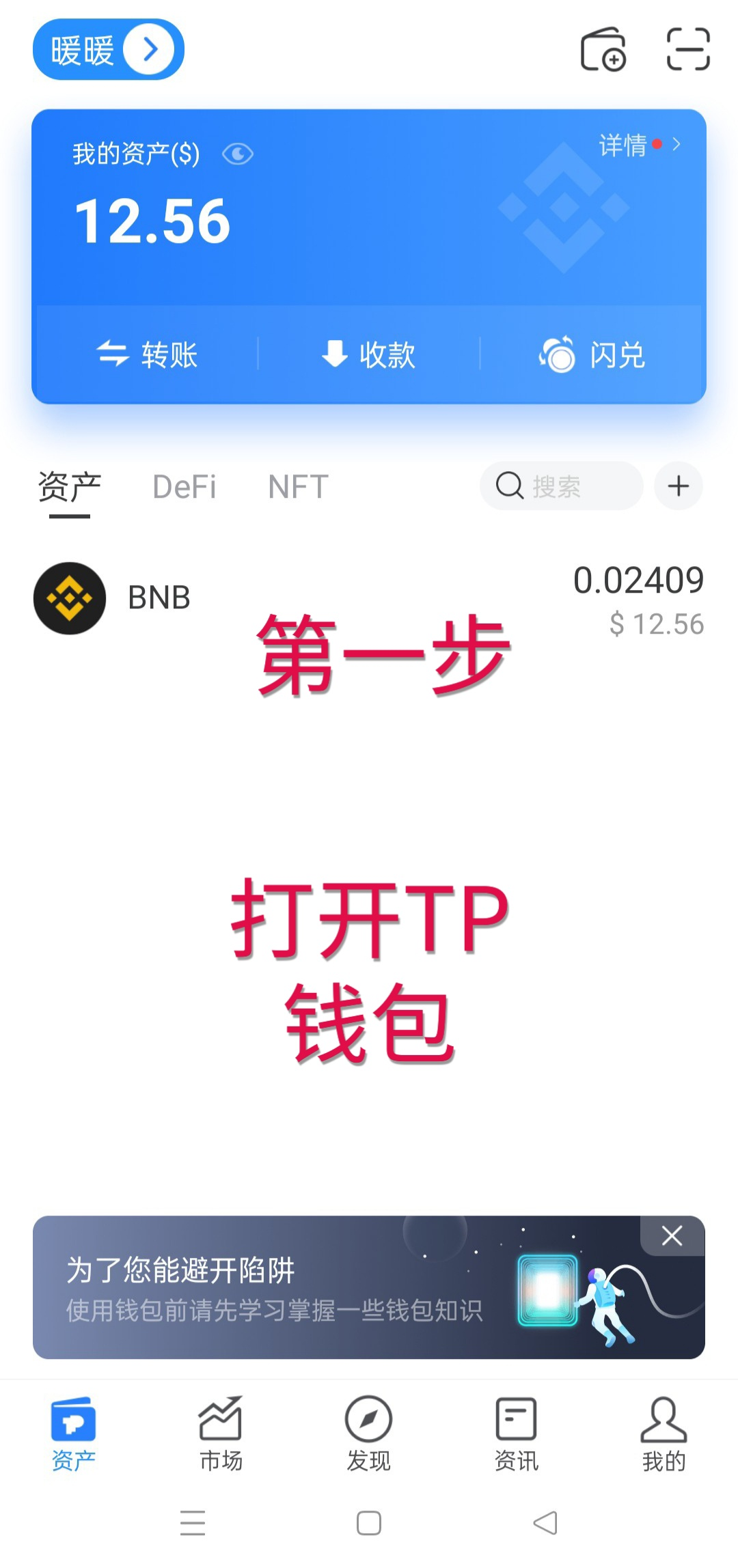Dismiss the wallet knowledge banner

point(672,1235)
